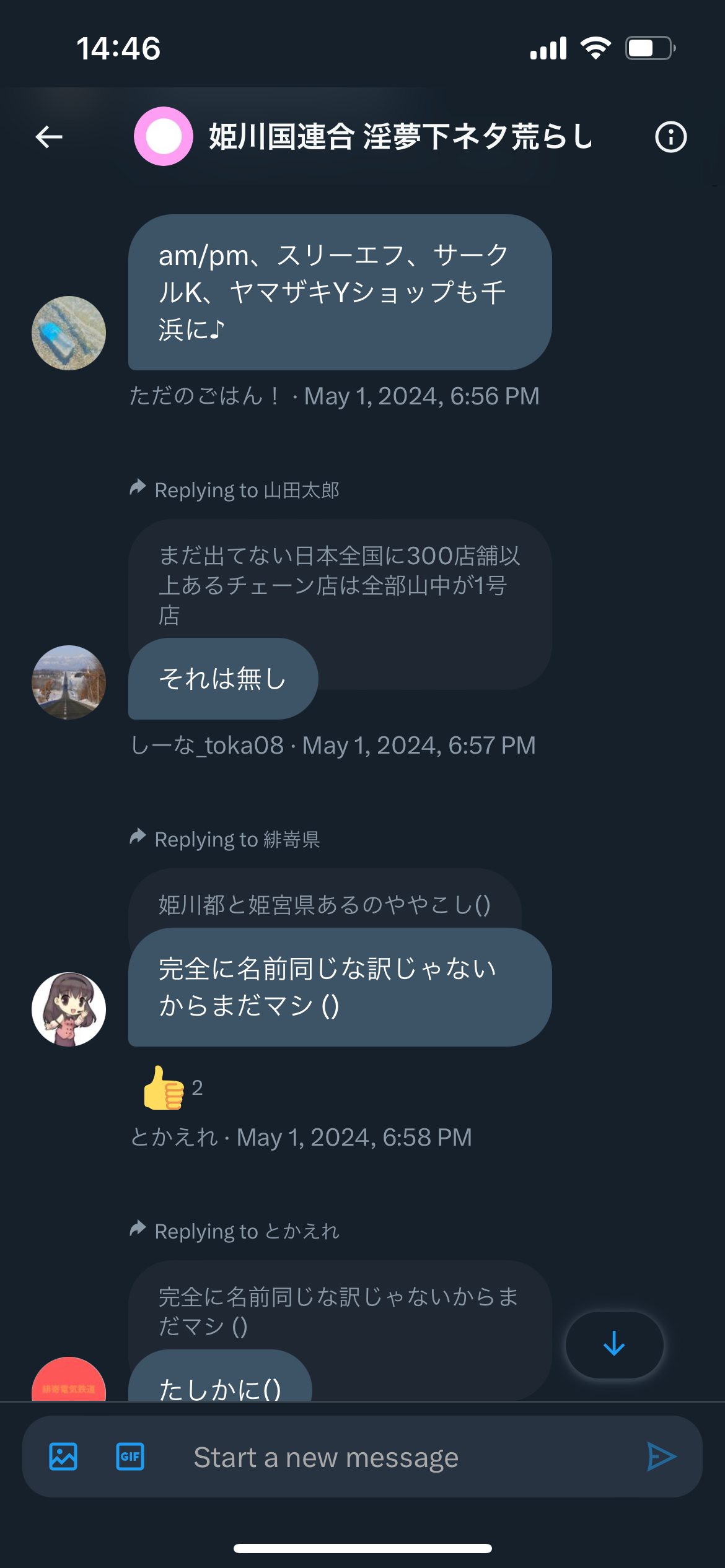Screen dimensions: 725x1568
Task: Attach a photo to the message
Action: [63, 1457]
